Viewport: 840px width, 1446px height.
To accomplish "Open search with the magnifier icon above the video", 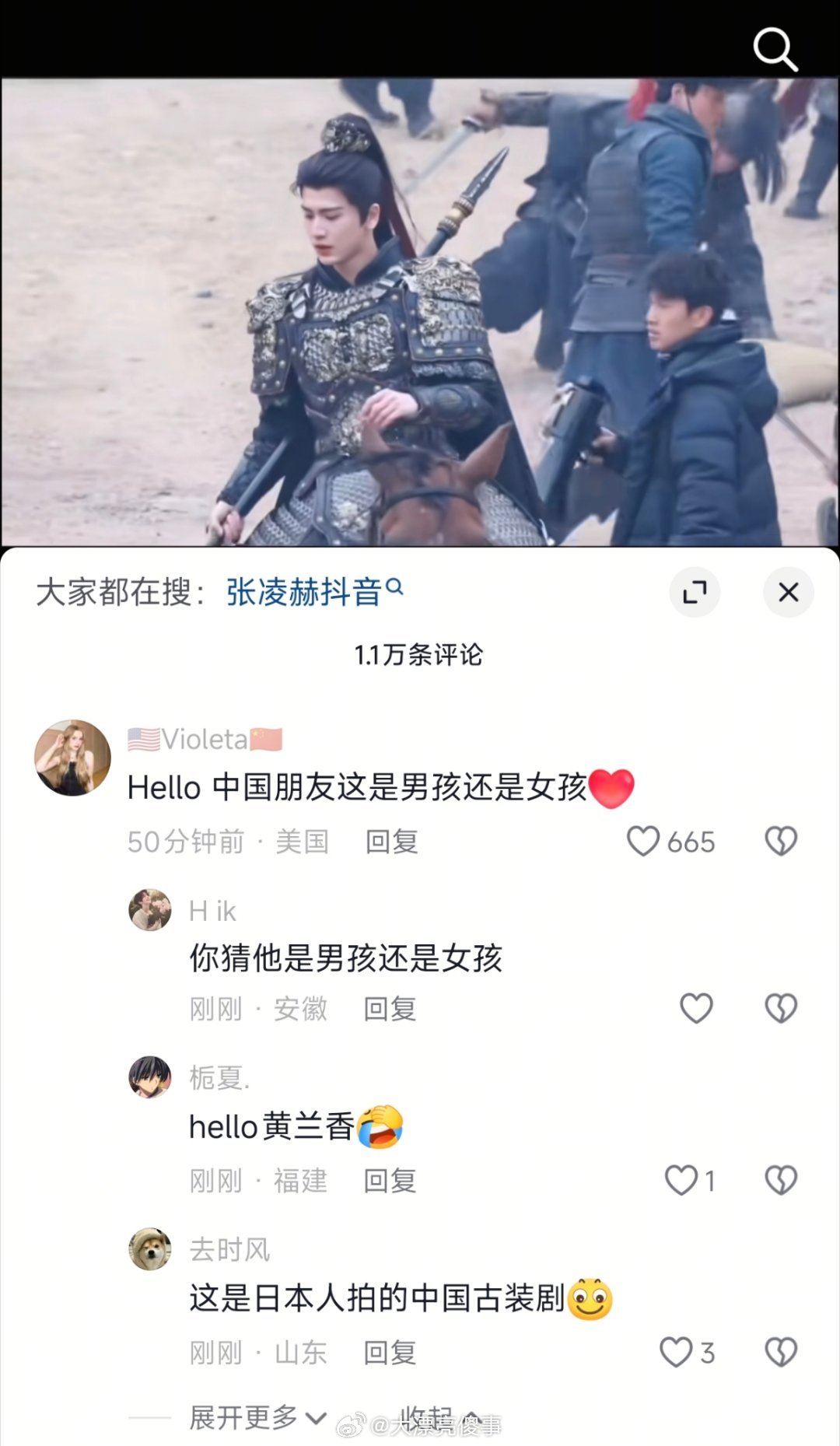I will pyautogui.click(x=774, y=49).
